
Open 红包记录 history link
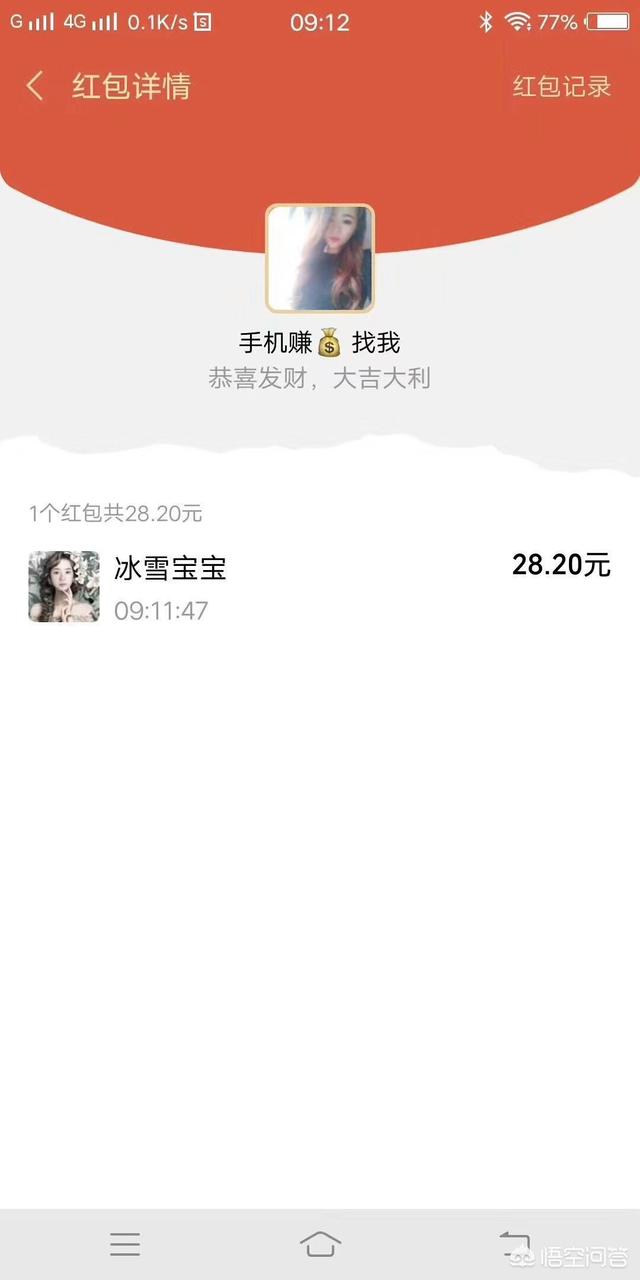point(561,86)
